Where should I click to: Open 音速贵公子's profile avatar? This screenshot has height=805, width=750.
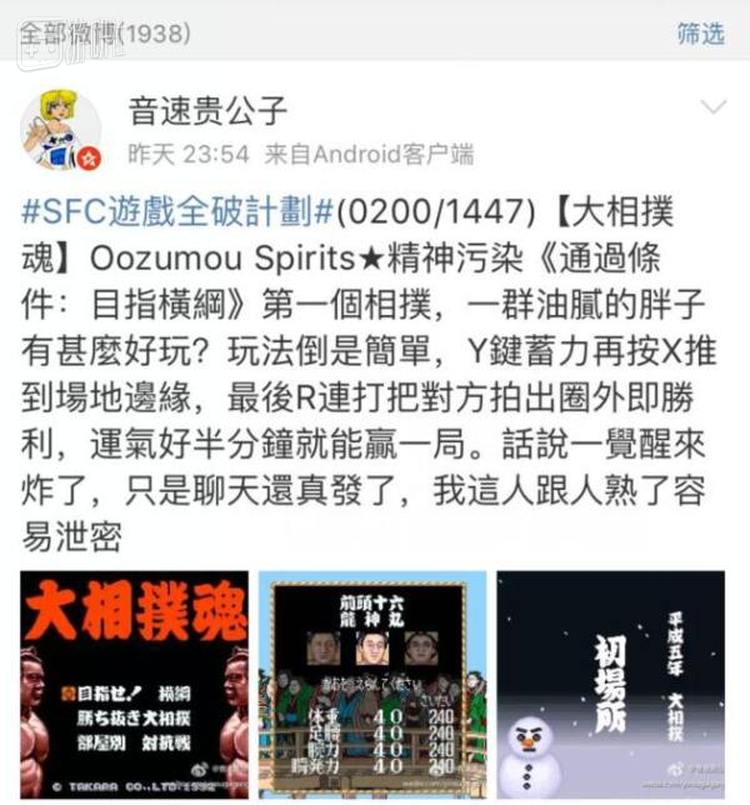[x=62, y=130]
